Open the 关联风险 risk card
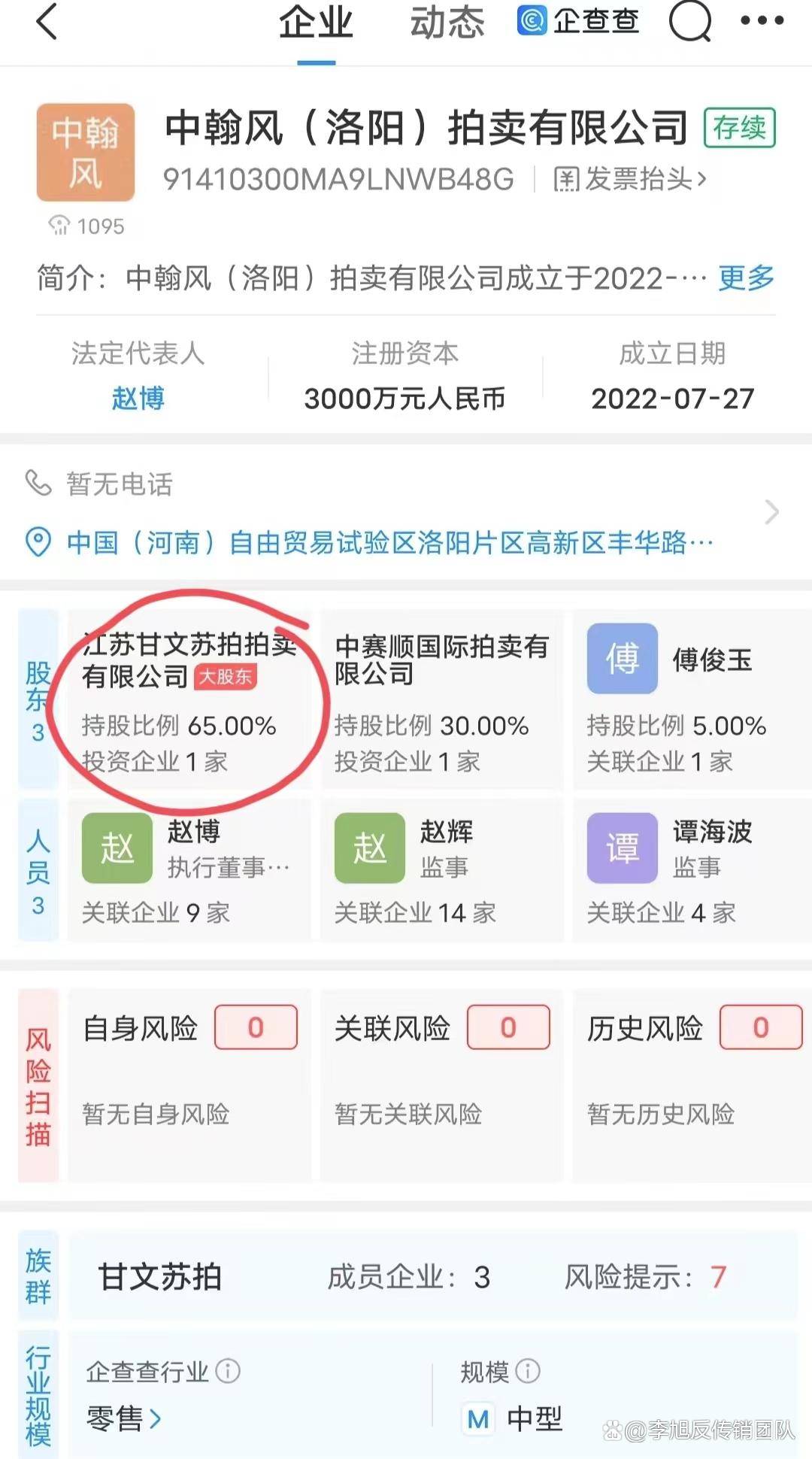 click(x=442, y=1083)
